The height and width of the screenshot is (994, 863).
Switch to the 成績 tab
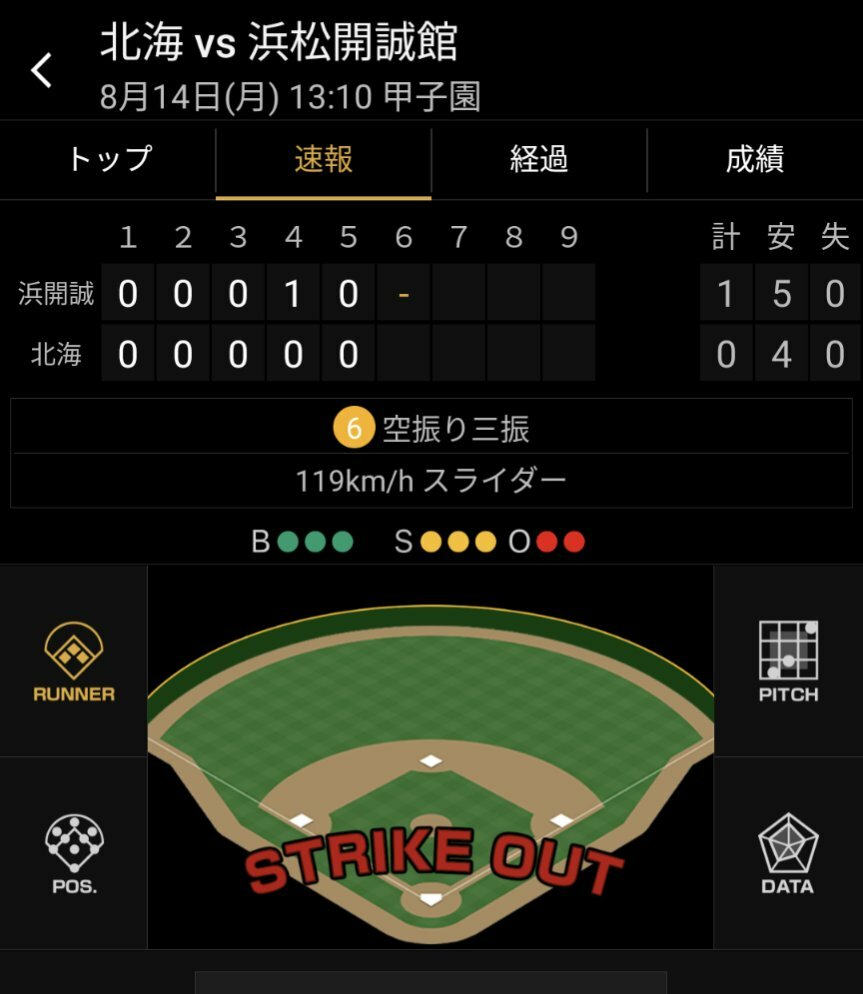754,160
